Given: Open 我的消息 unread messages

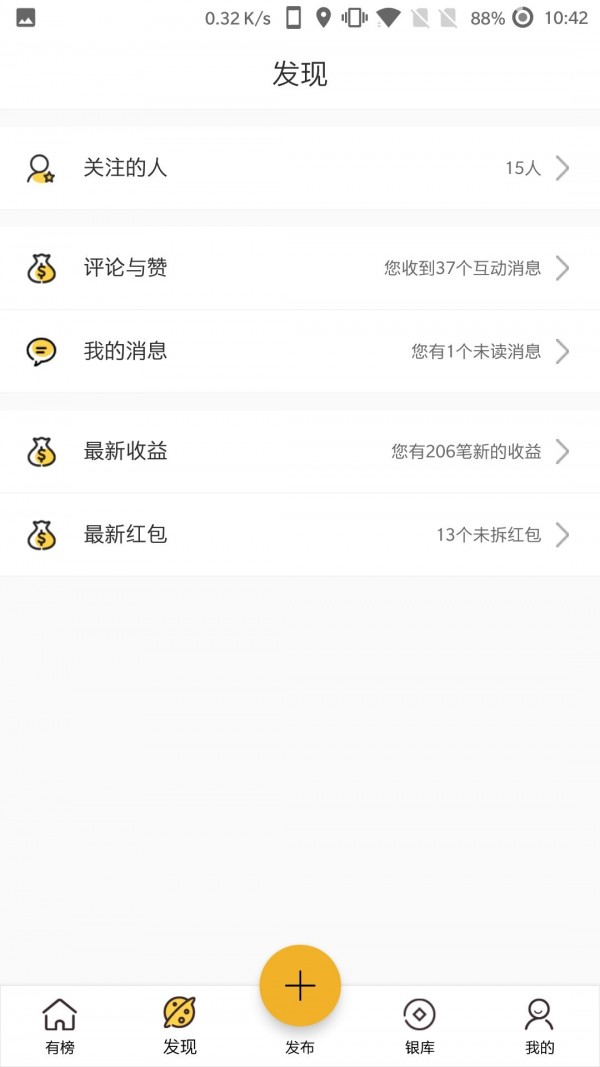Looking at the screenshot, I should [300, 351].
